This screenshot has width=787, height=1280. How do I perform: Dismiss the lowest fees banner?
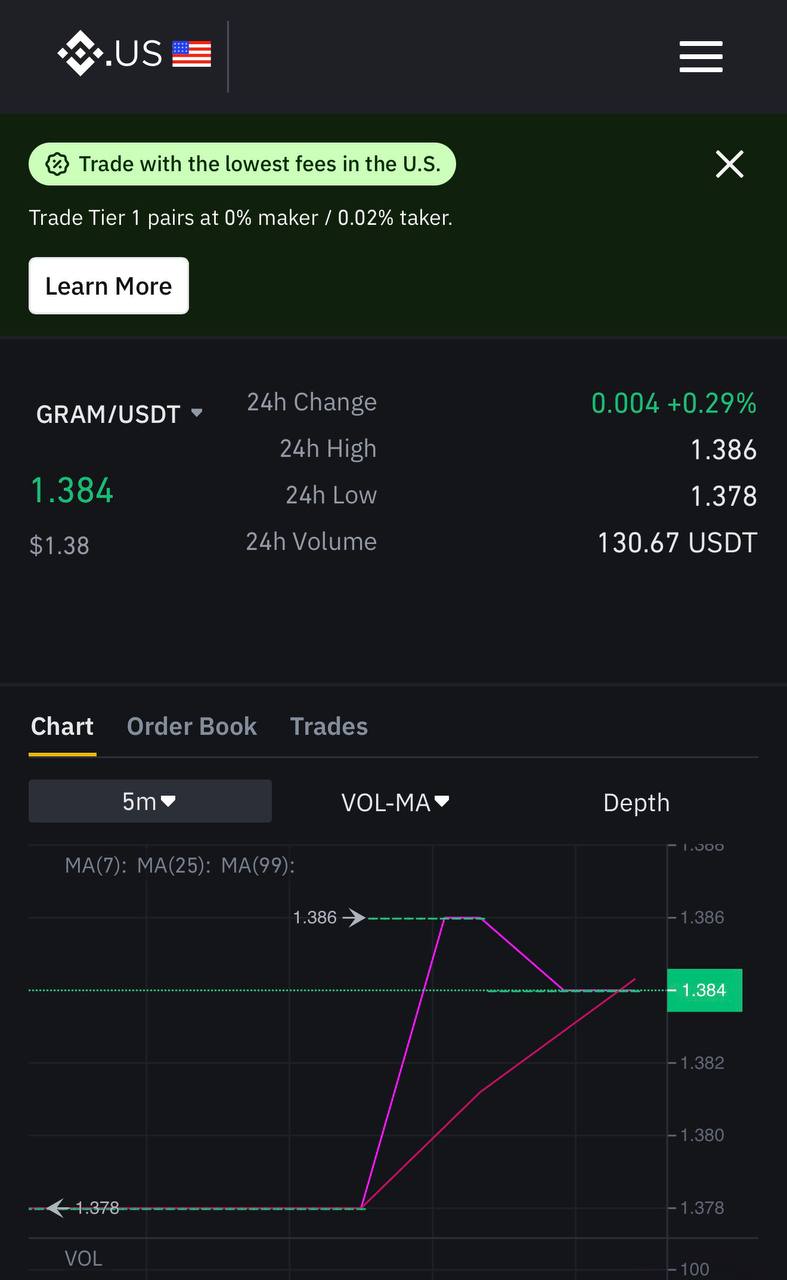pos(730,164)
